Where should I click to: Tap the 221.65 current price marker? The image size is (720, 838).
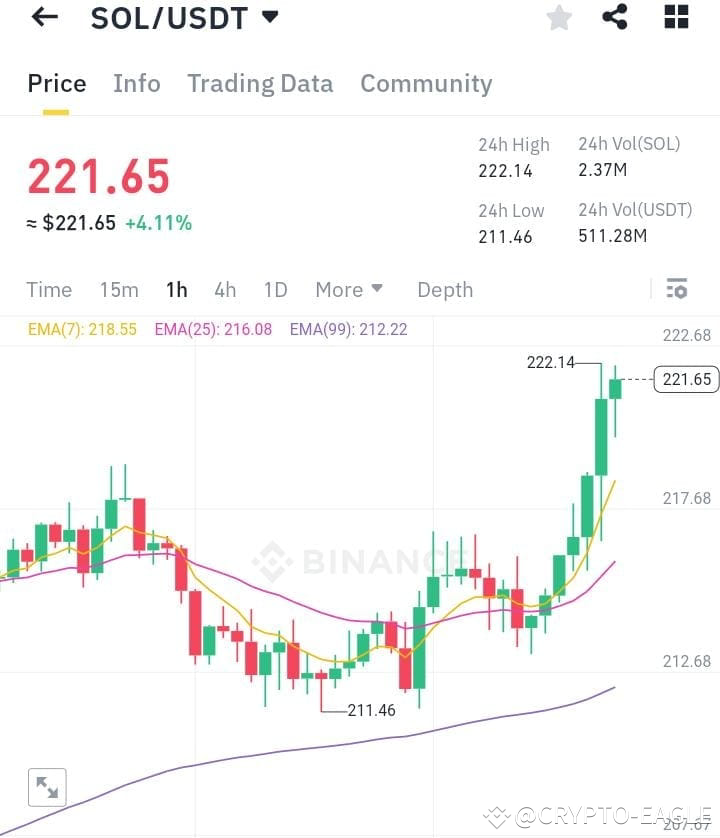tap(686, 379)
